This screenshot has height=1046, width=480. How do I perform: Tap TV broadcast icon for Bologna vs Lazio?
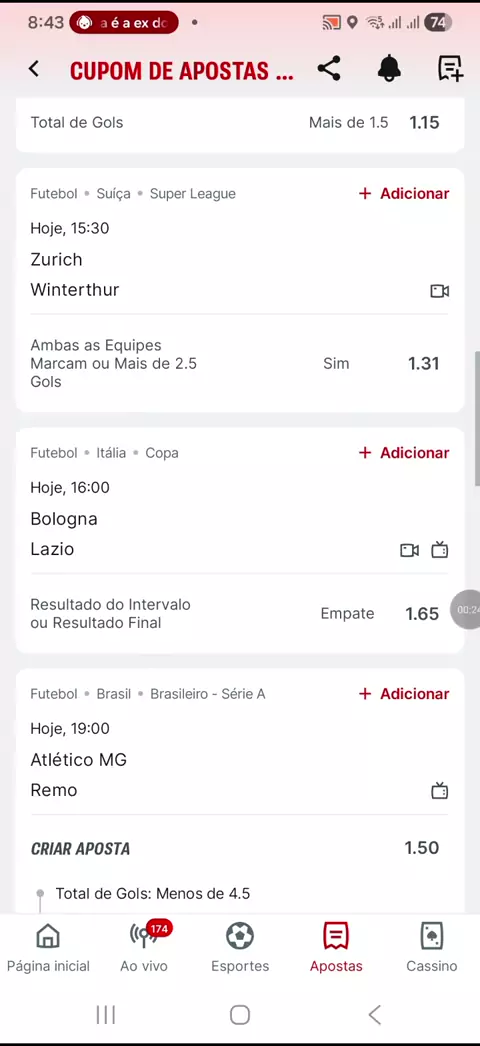(x=439, y=550)
